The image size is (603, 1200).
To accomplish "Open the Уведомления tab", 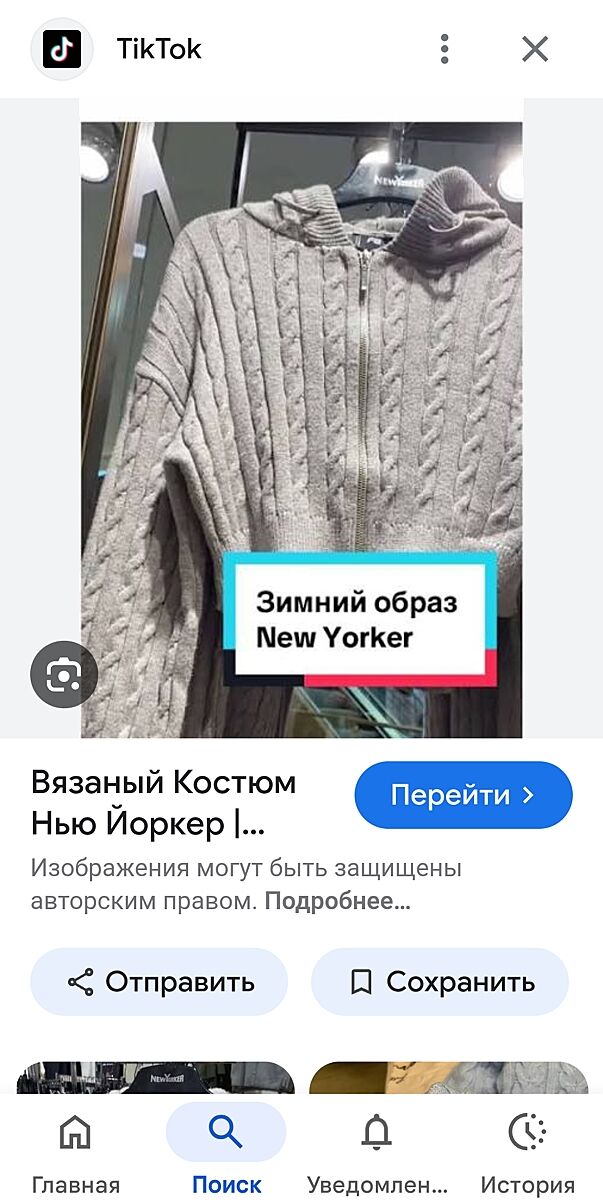I will pos(376,1150).
